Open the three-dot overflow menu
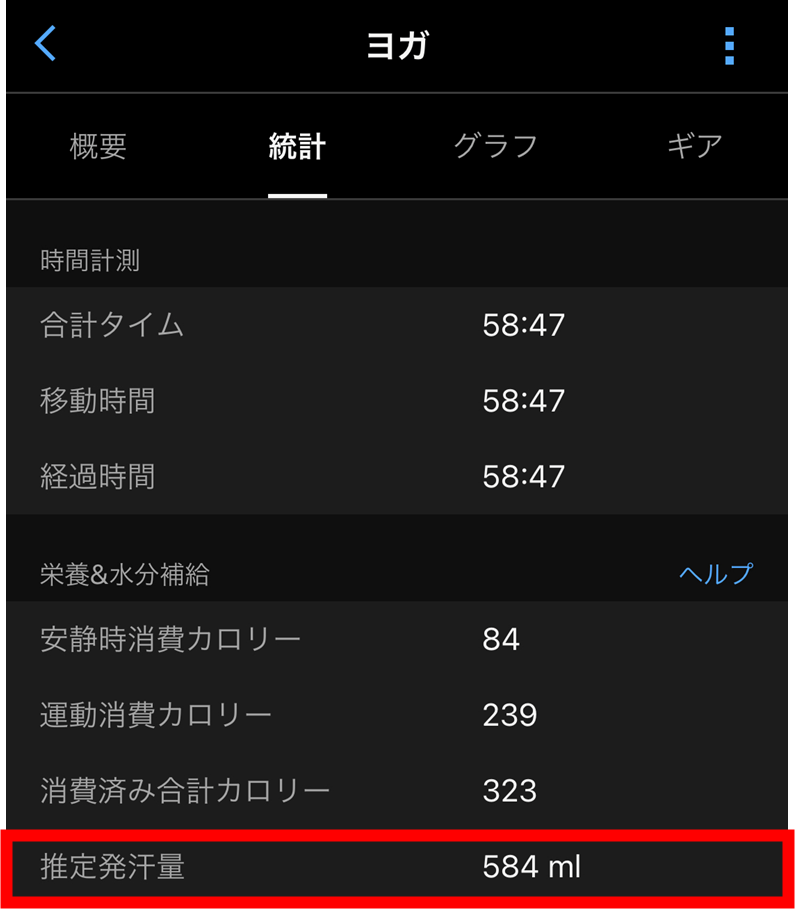 (x=729, y=46)
